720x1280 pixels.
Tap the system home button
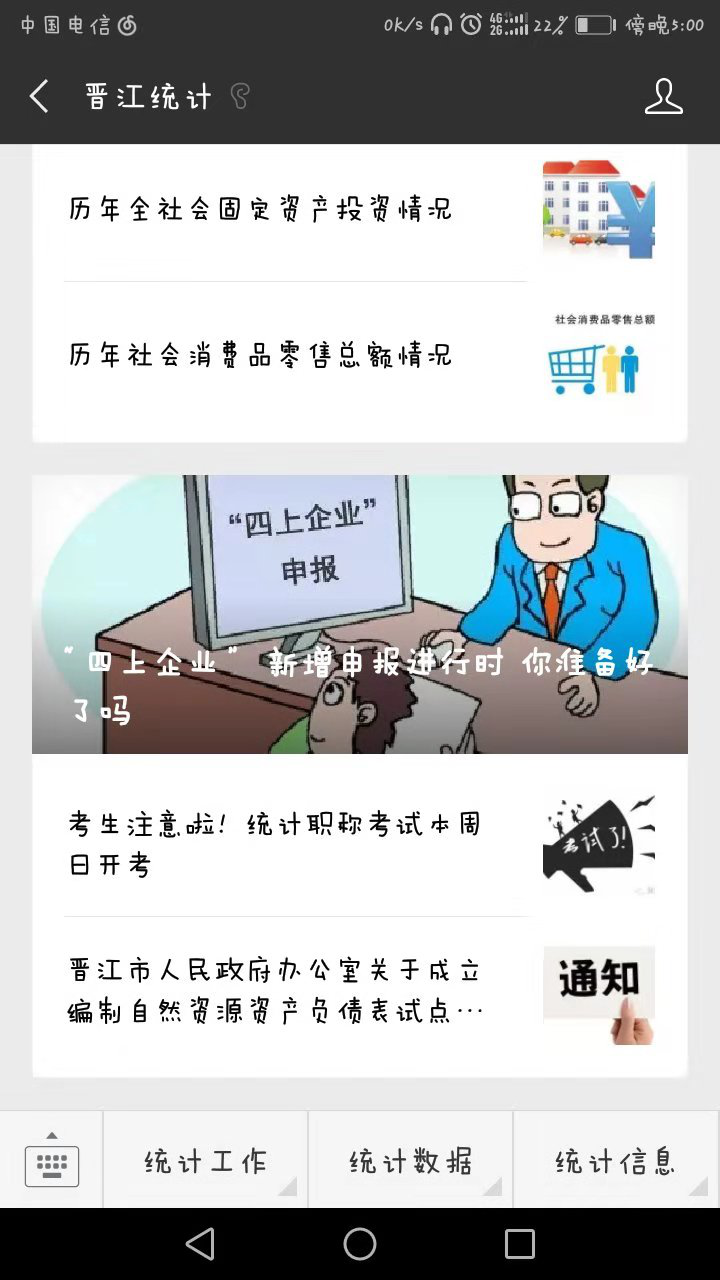[360, 1244]
